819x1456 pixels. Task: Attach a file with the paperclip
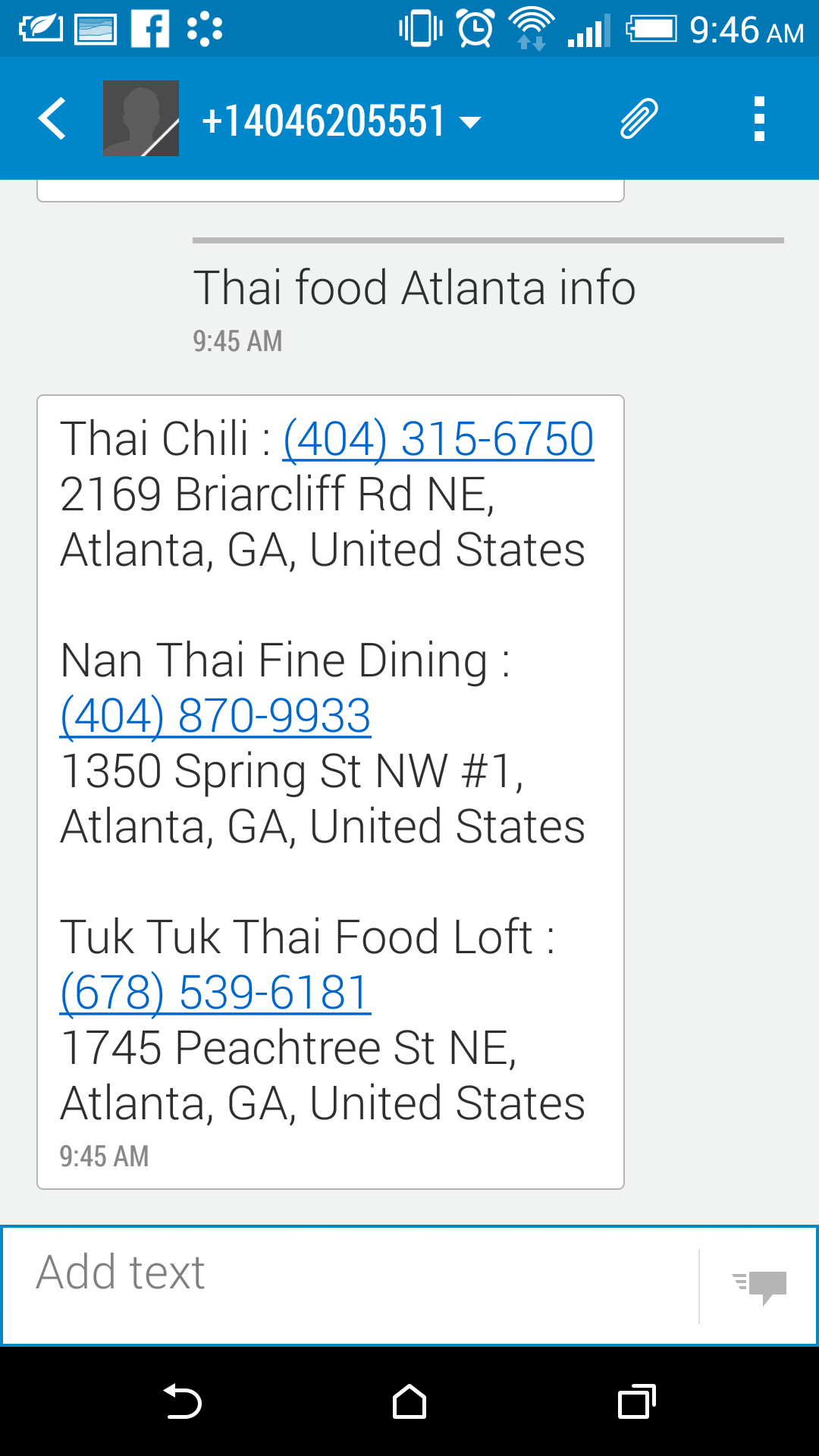click(x=639, y=119)
